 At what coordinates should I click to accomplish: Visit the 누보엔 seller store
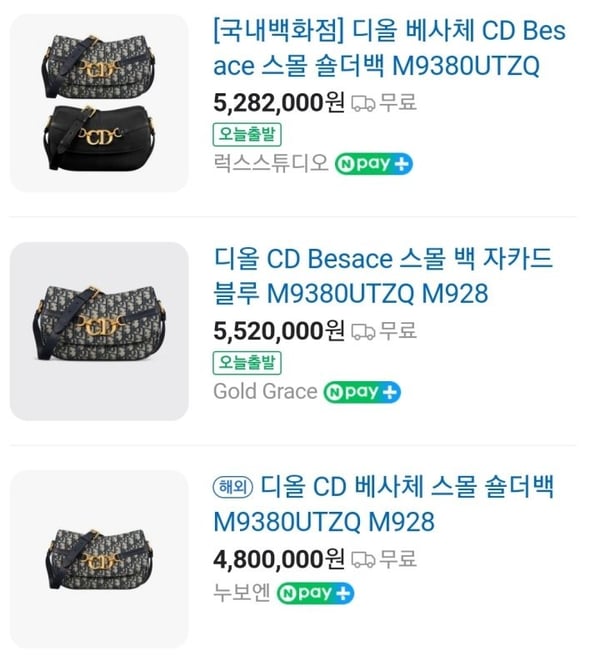(241, 592)
